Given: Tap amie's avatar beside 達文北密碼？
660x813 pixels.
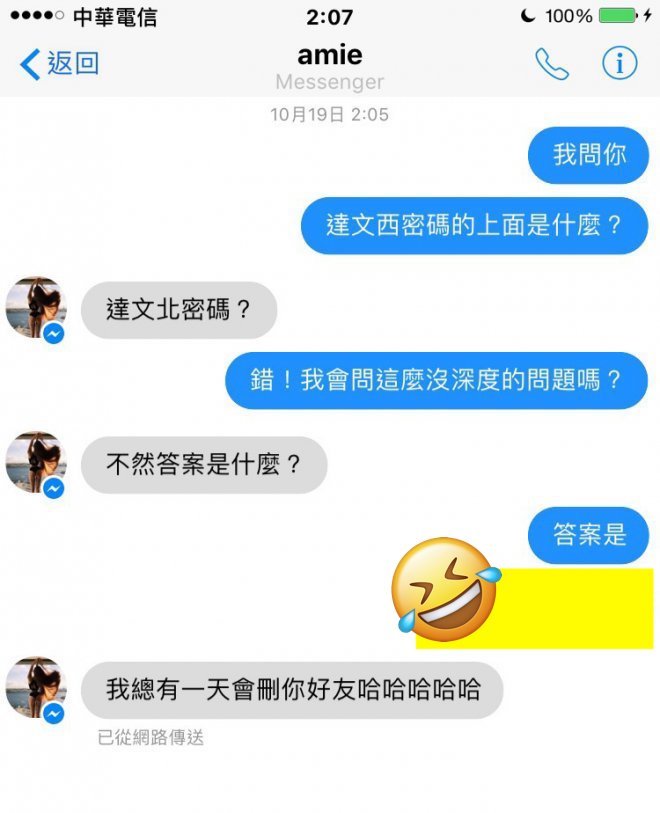Looking at the screenshot, I should [34, 308].
